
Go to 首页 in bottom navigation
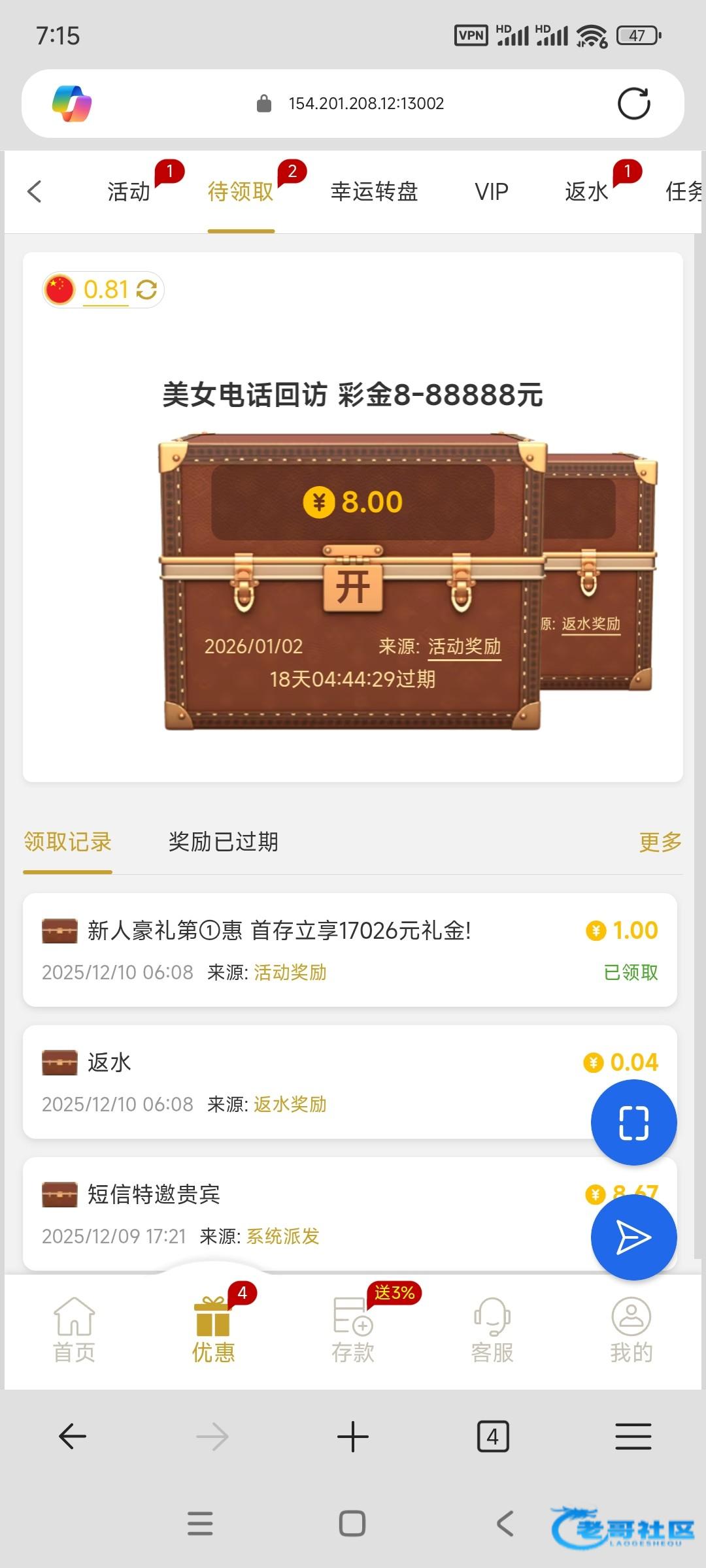[74, 1330]
